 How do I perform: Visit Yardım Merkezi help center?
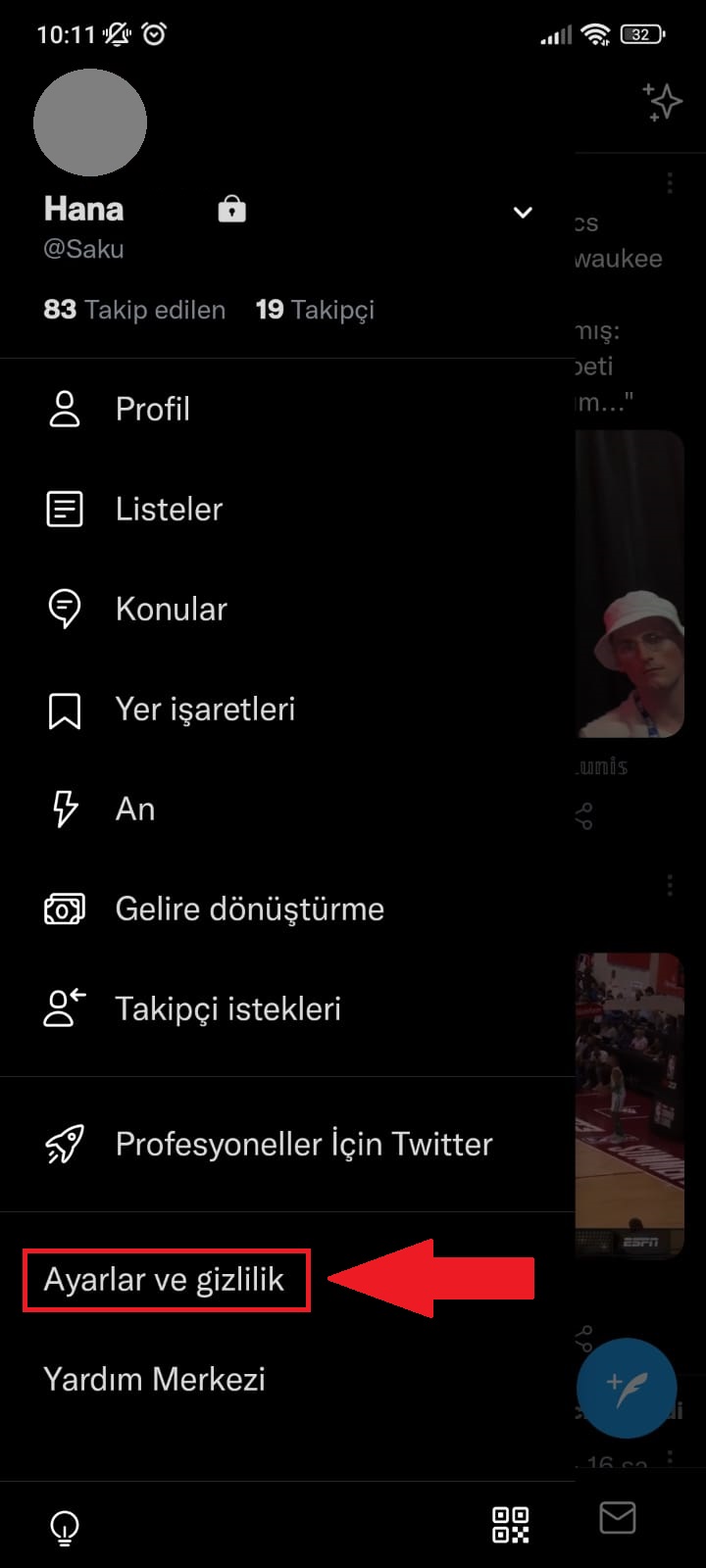pyautogui.click(x=154, y=1380)
